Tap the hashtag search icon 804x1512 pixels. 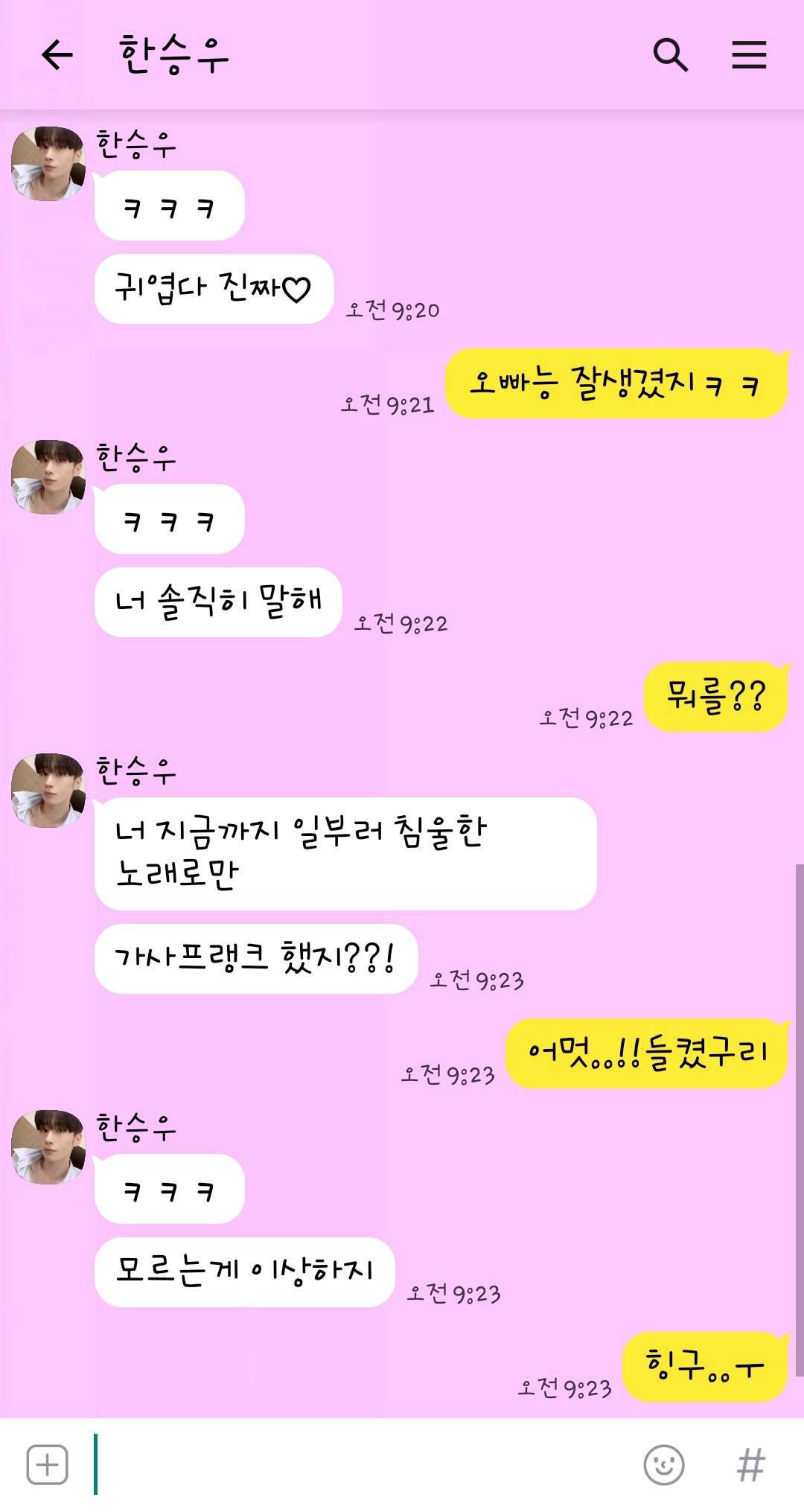coord(750,1464)
